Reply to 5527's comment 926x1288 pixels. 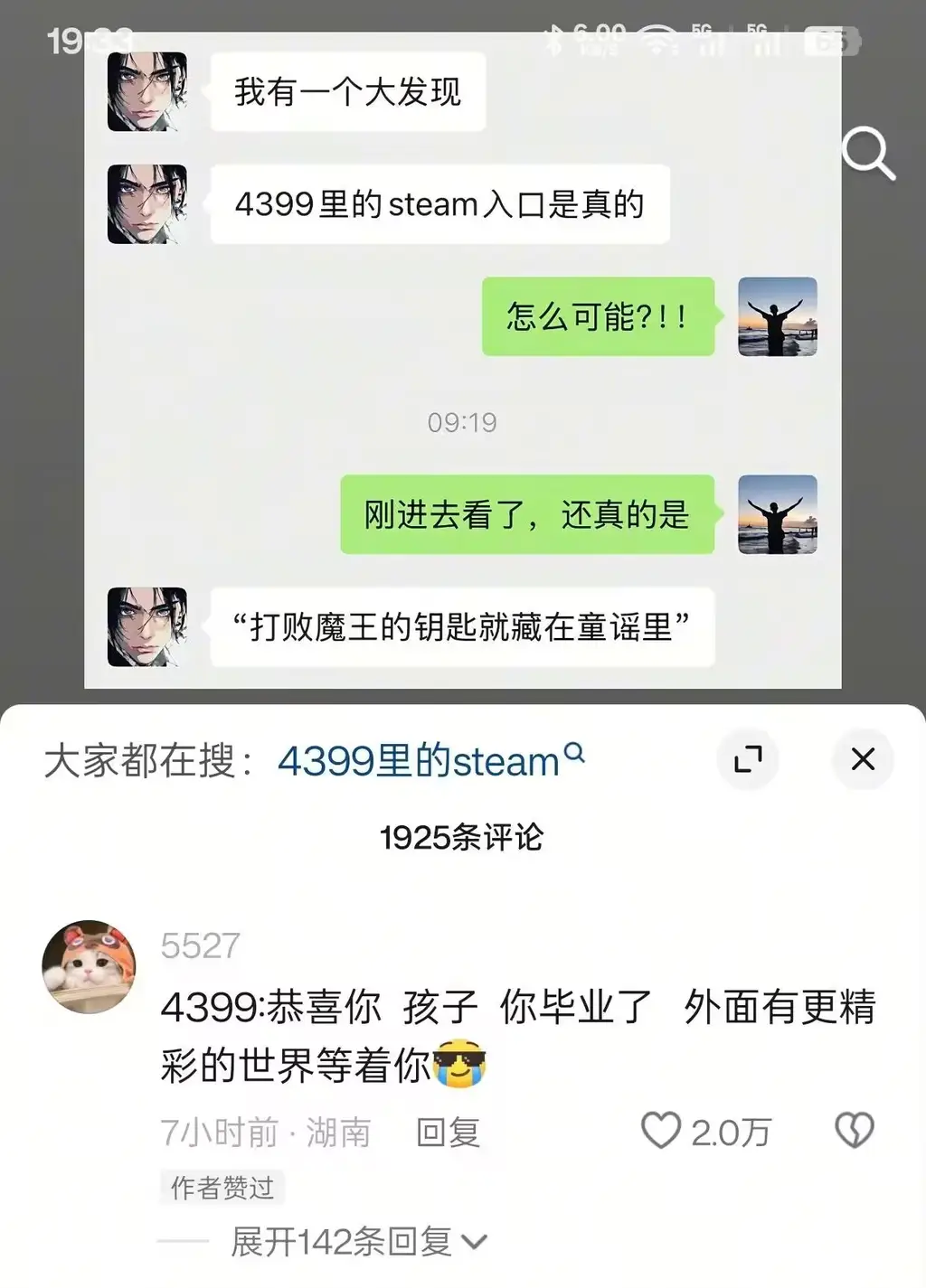(448, 1132)
